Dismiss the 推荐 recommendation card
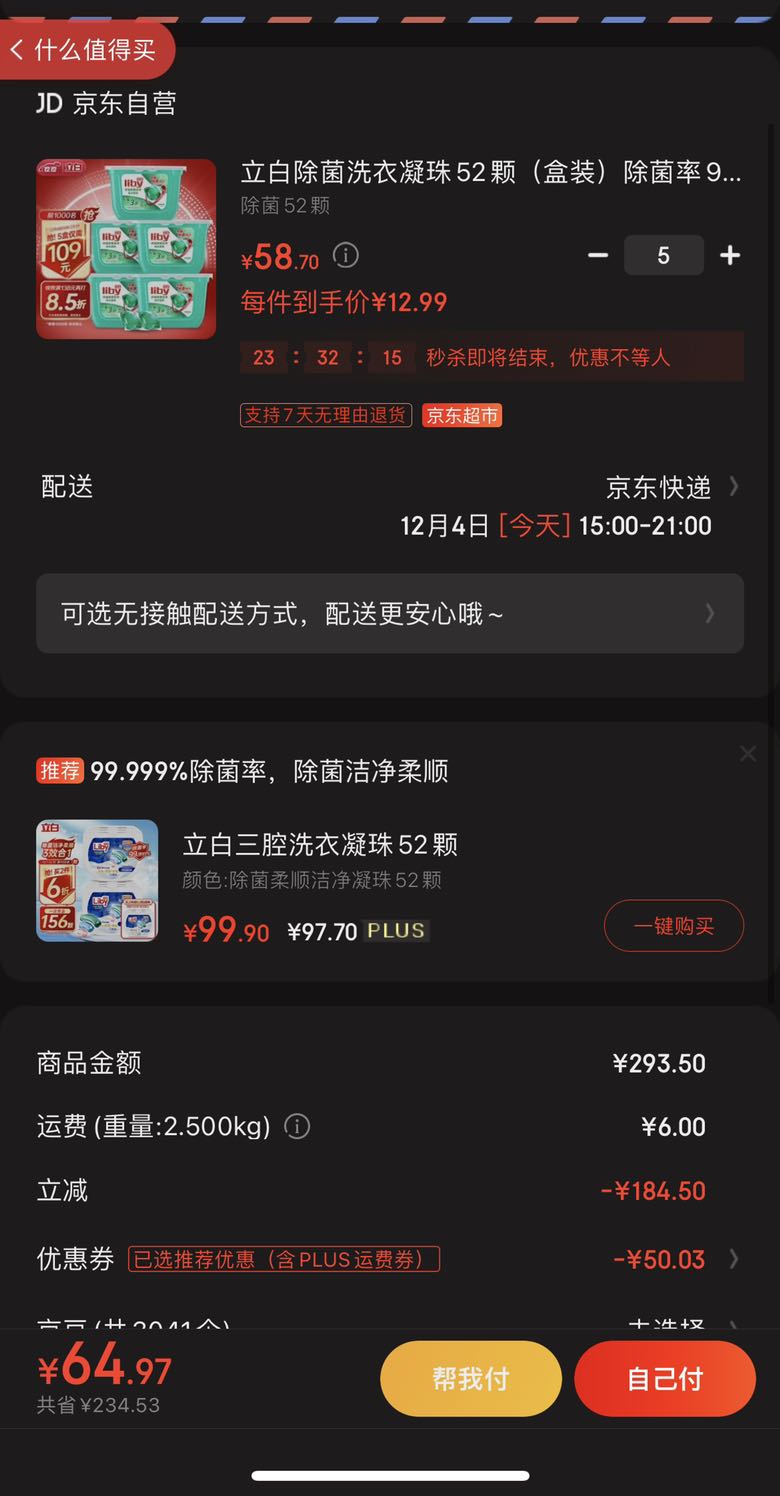The width and height of the screenshot is (780, 1496). point(748,754)
